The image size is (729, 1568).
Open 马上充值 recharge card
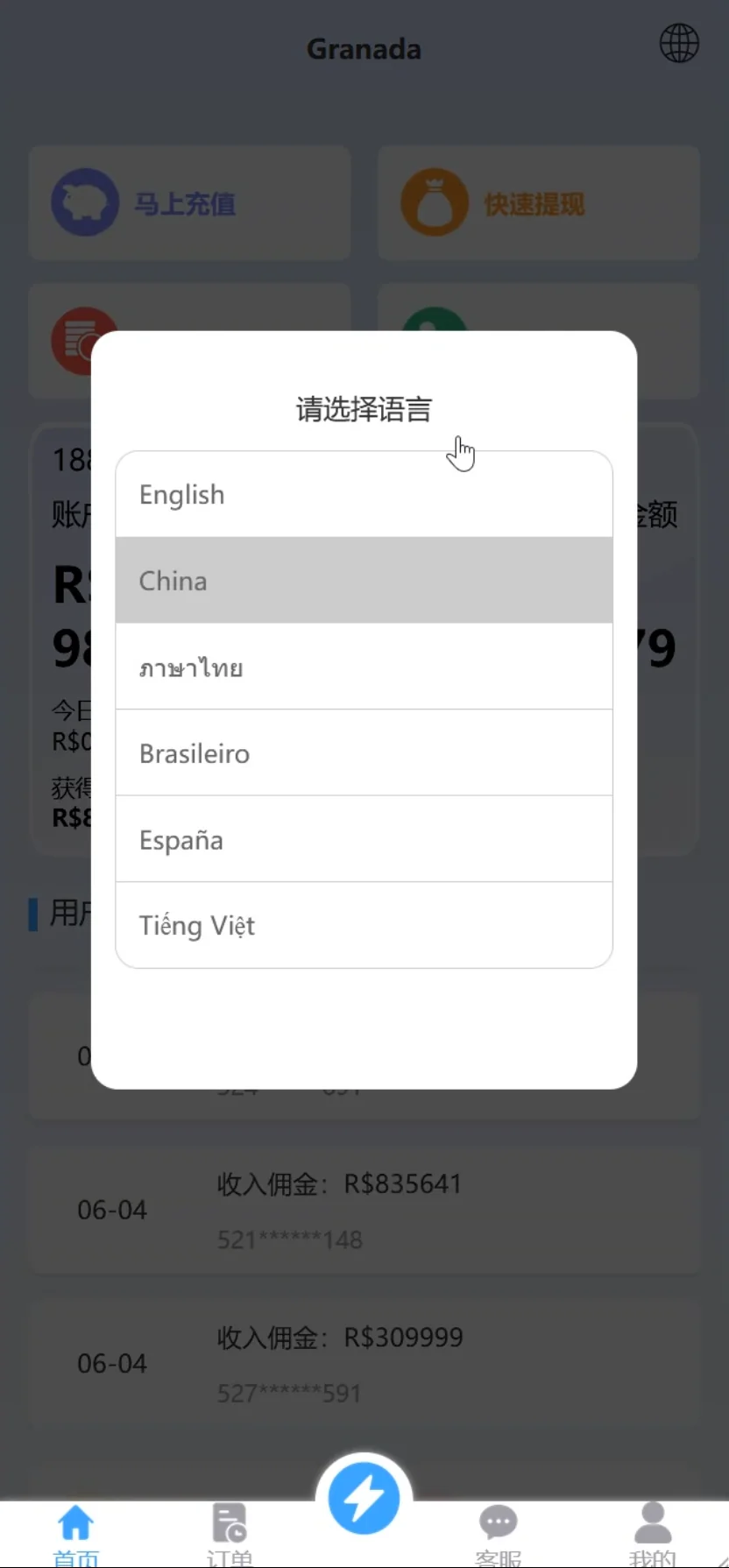pyautogui.click(x=189, y=203)
